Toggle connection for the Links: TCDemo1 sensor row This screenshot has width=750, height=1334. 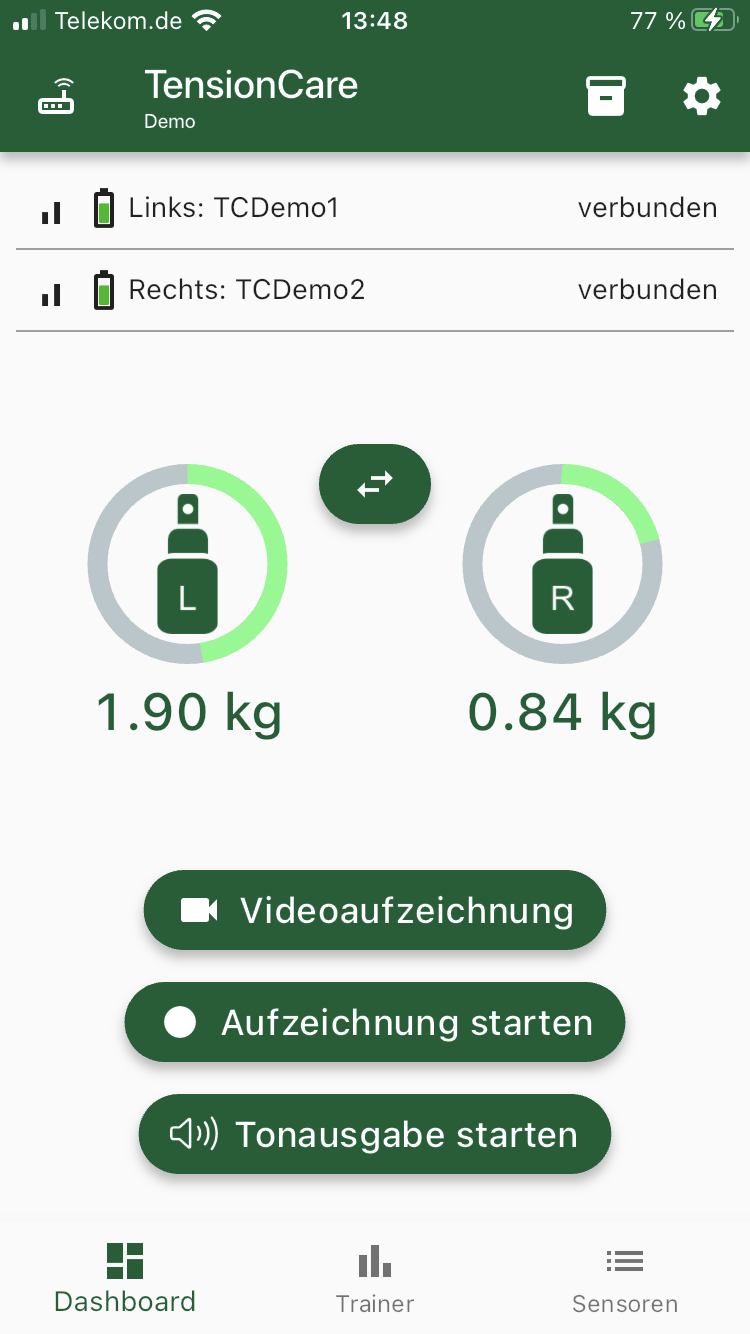pos(375,208)
